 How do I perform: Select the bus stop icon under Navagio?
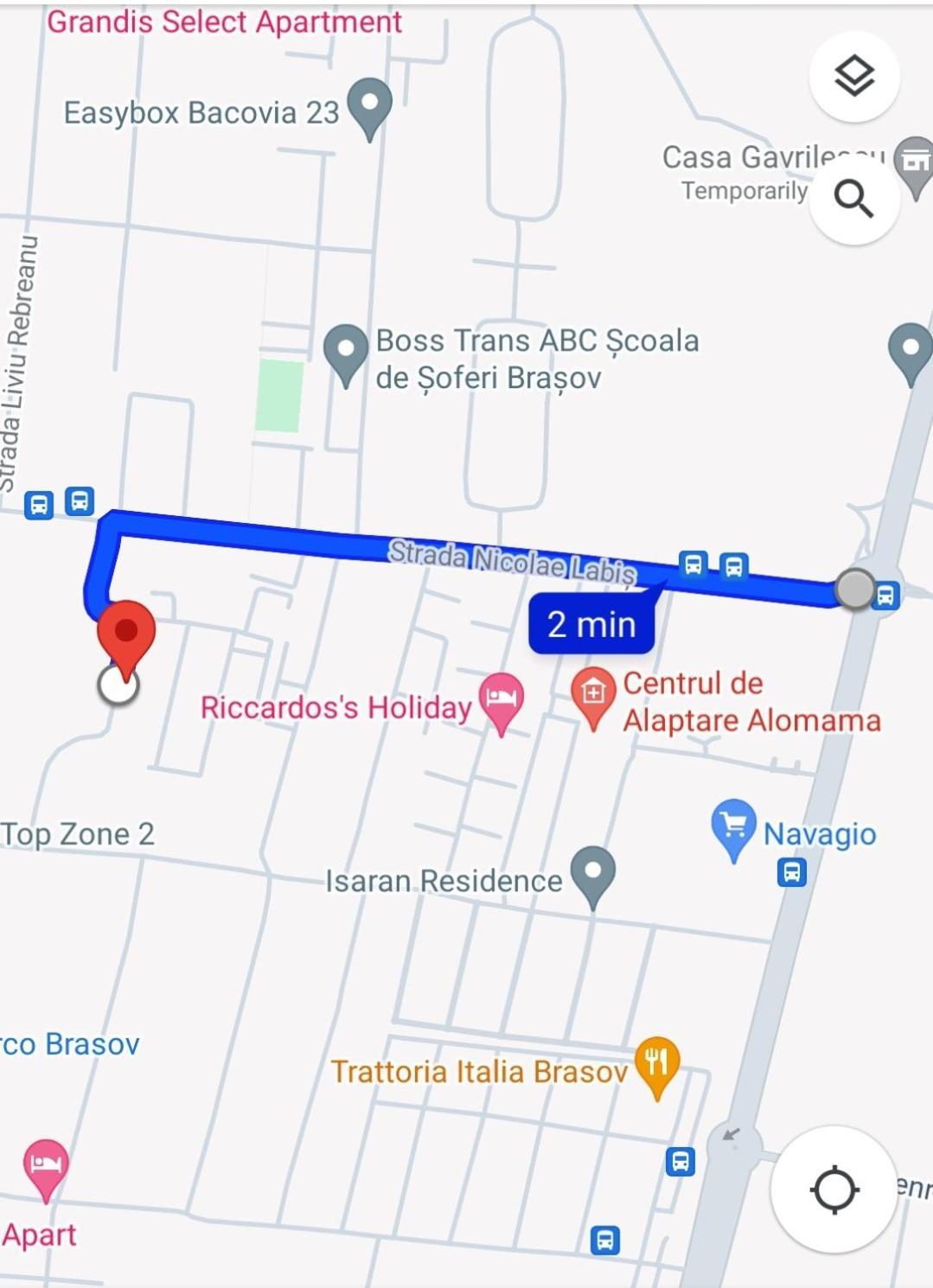click(x=791, y=872)
